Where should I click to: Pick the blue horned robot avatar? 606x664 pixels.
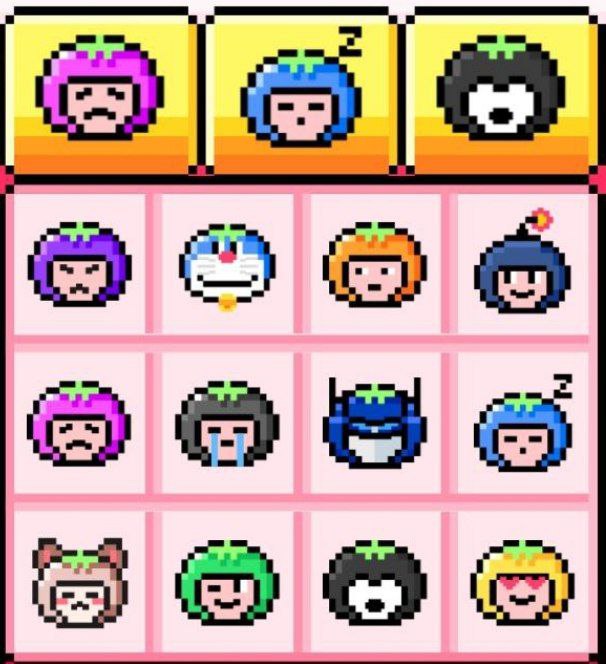click(x=373, y=423)
